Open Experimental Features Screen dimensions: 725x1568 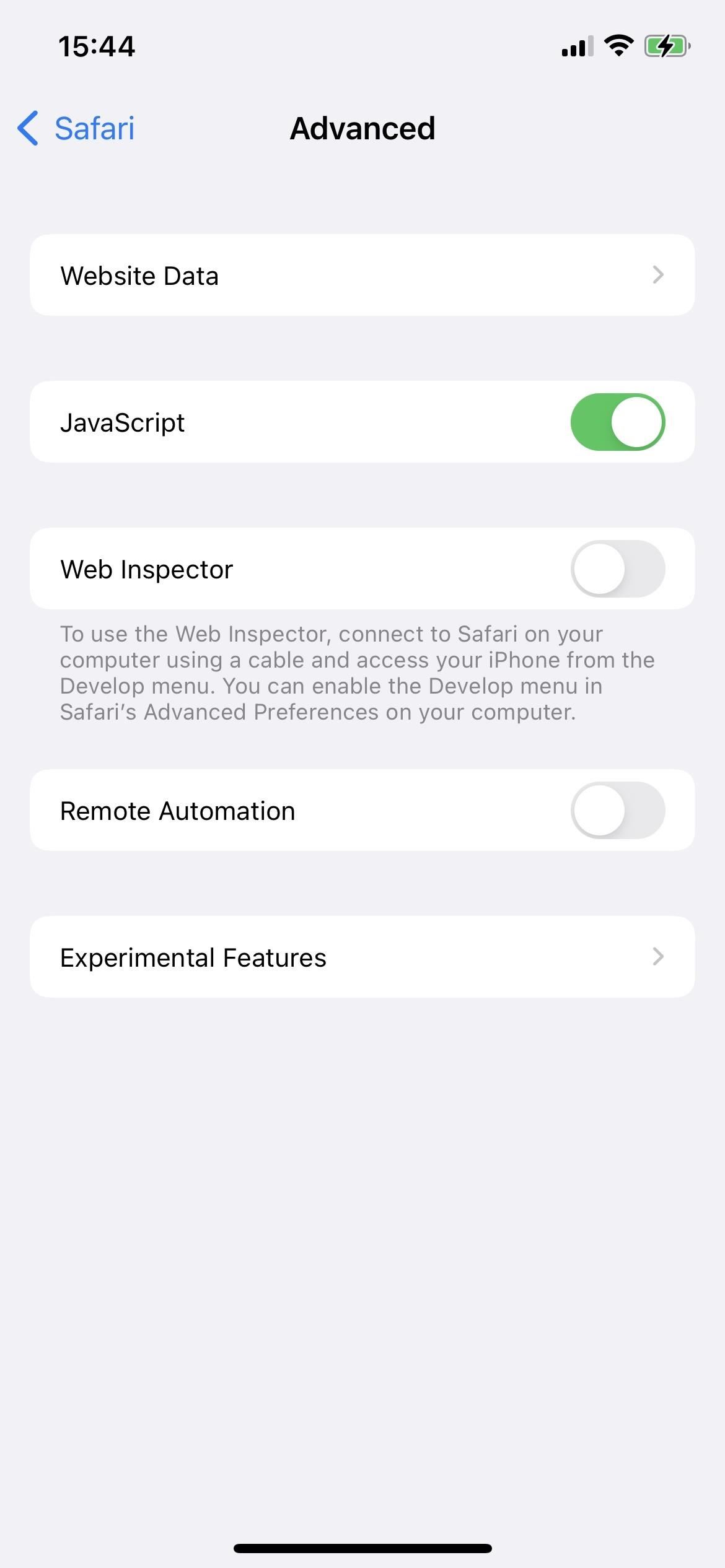(x=362, y=957)
